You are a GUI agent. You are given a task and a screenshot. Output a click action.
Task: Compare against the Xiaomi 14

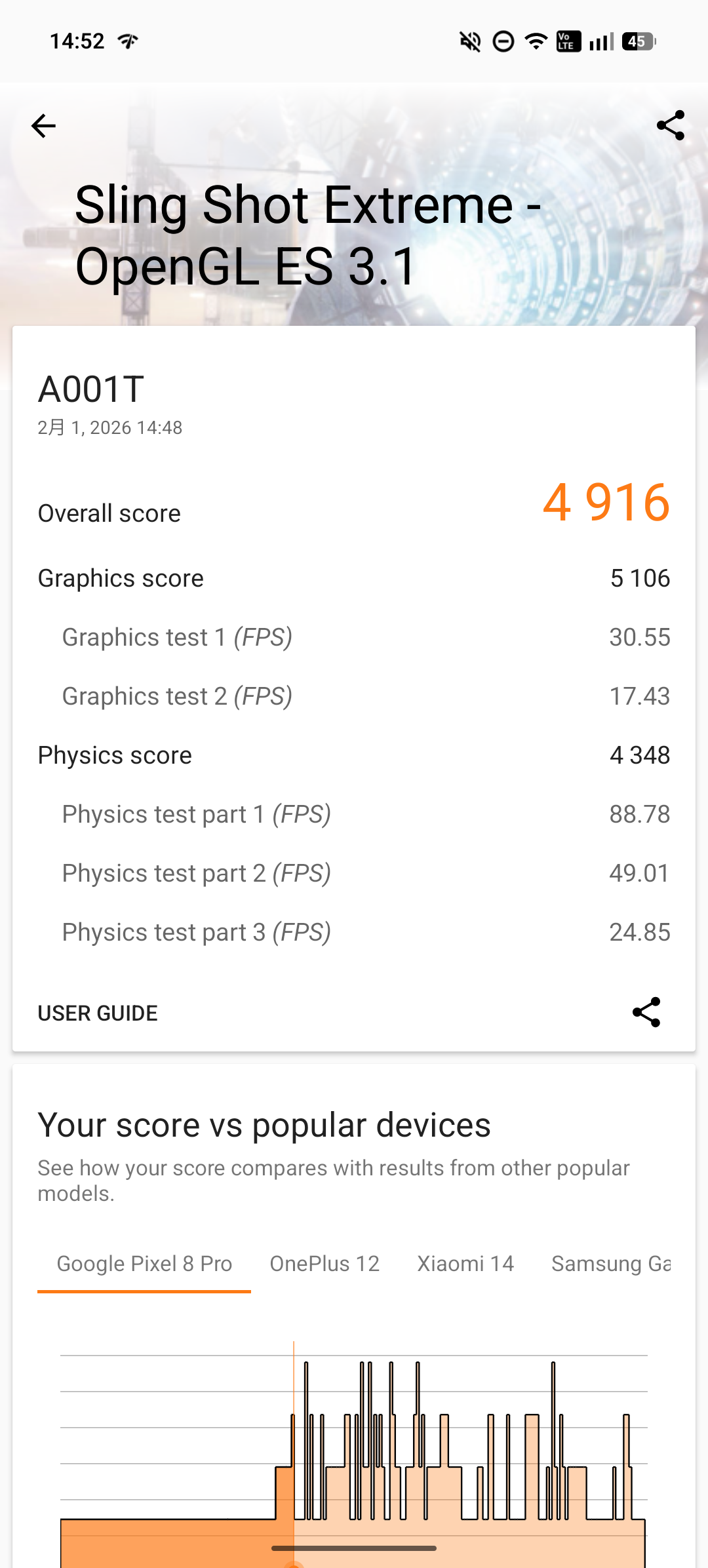[465, 1264]
